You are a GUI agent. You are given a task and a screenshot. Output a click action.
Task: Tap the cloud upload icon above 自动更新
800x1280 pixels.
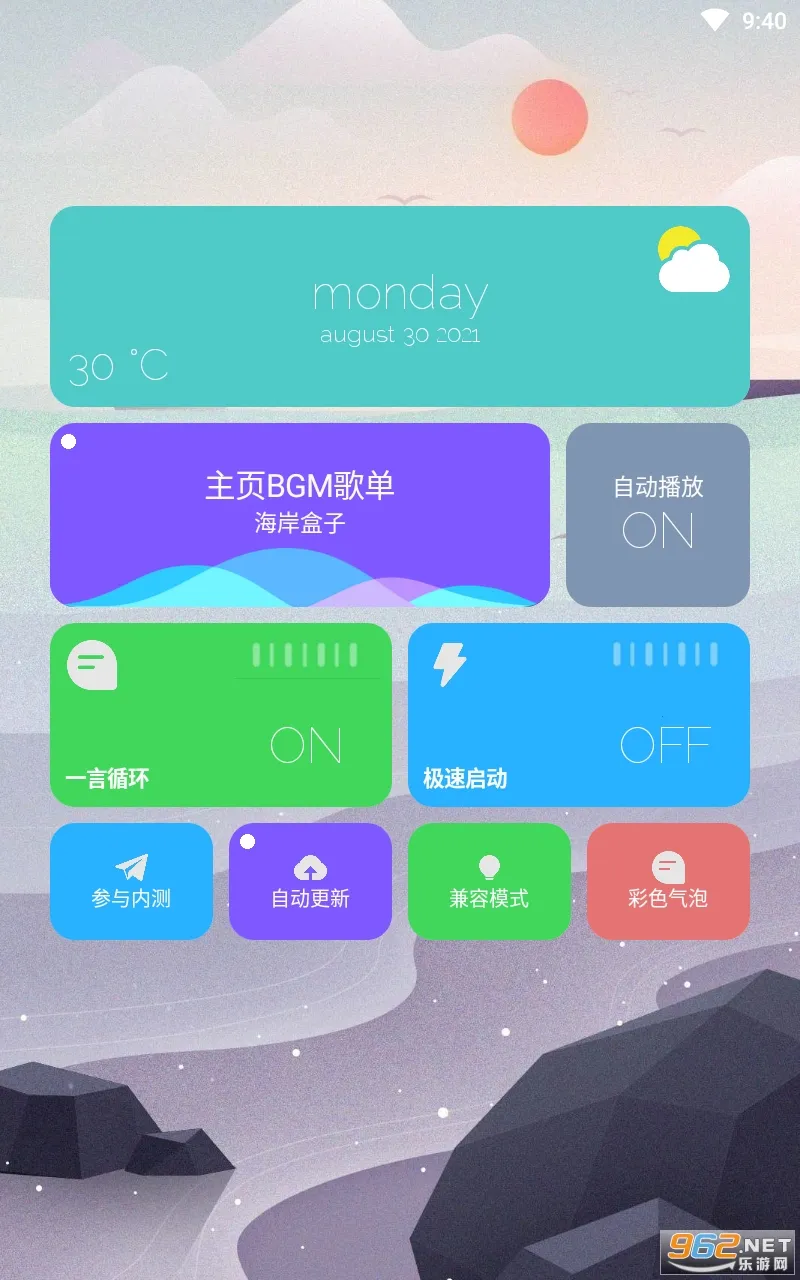pyautogui.click(x=310, y=868)
